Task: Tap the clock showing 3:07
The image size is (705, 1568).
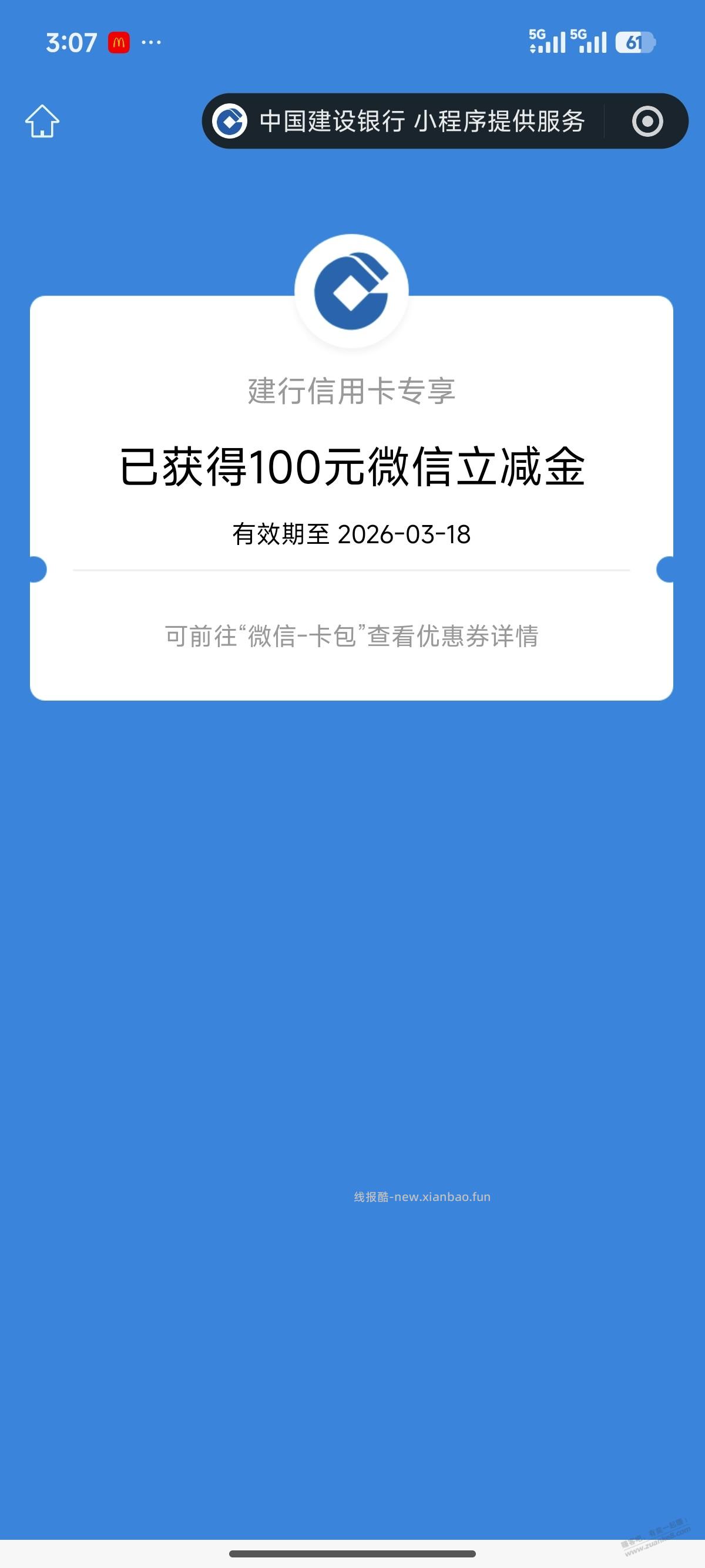Action: pos(71,40)
